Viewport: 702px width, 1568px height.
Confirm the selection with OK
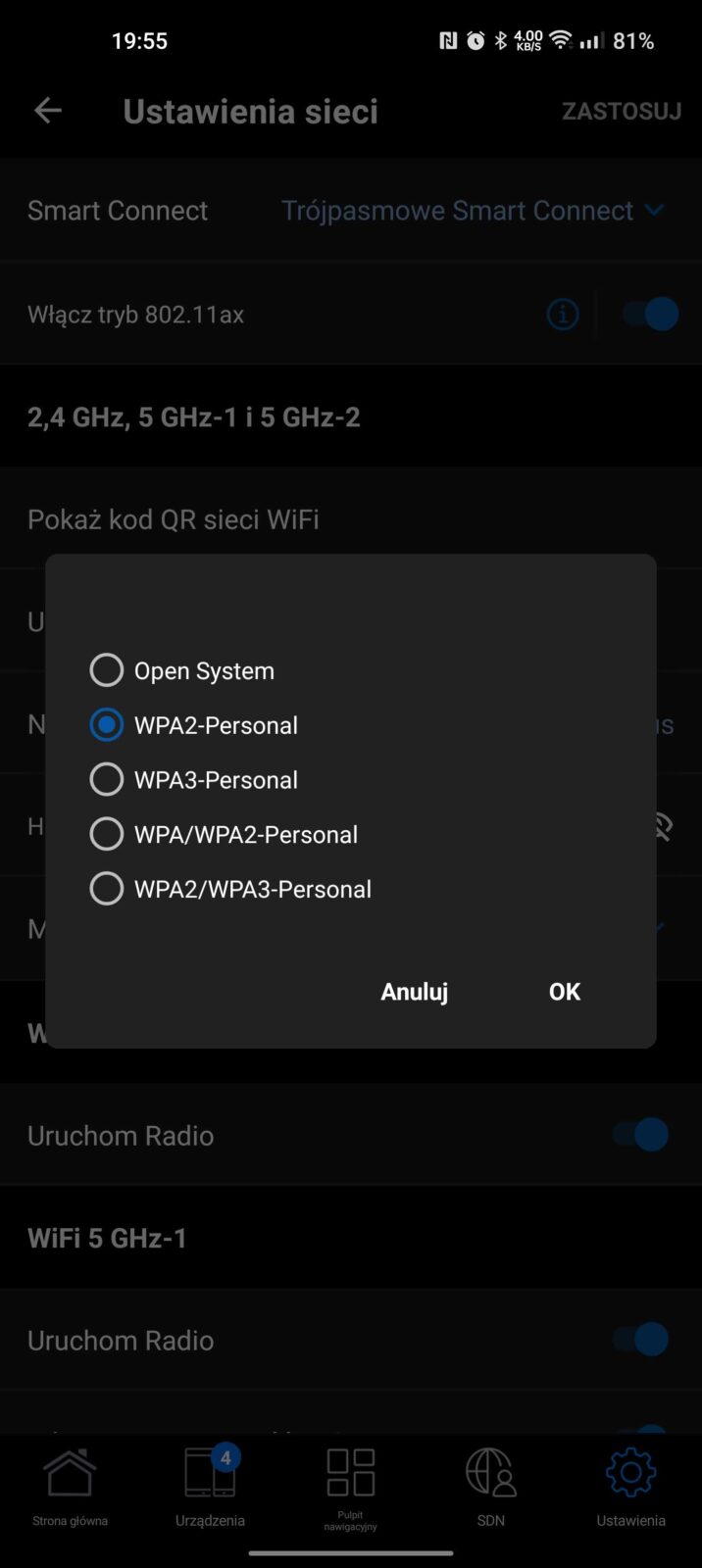click(564, 992)
